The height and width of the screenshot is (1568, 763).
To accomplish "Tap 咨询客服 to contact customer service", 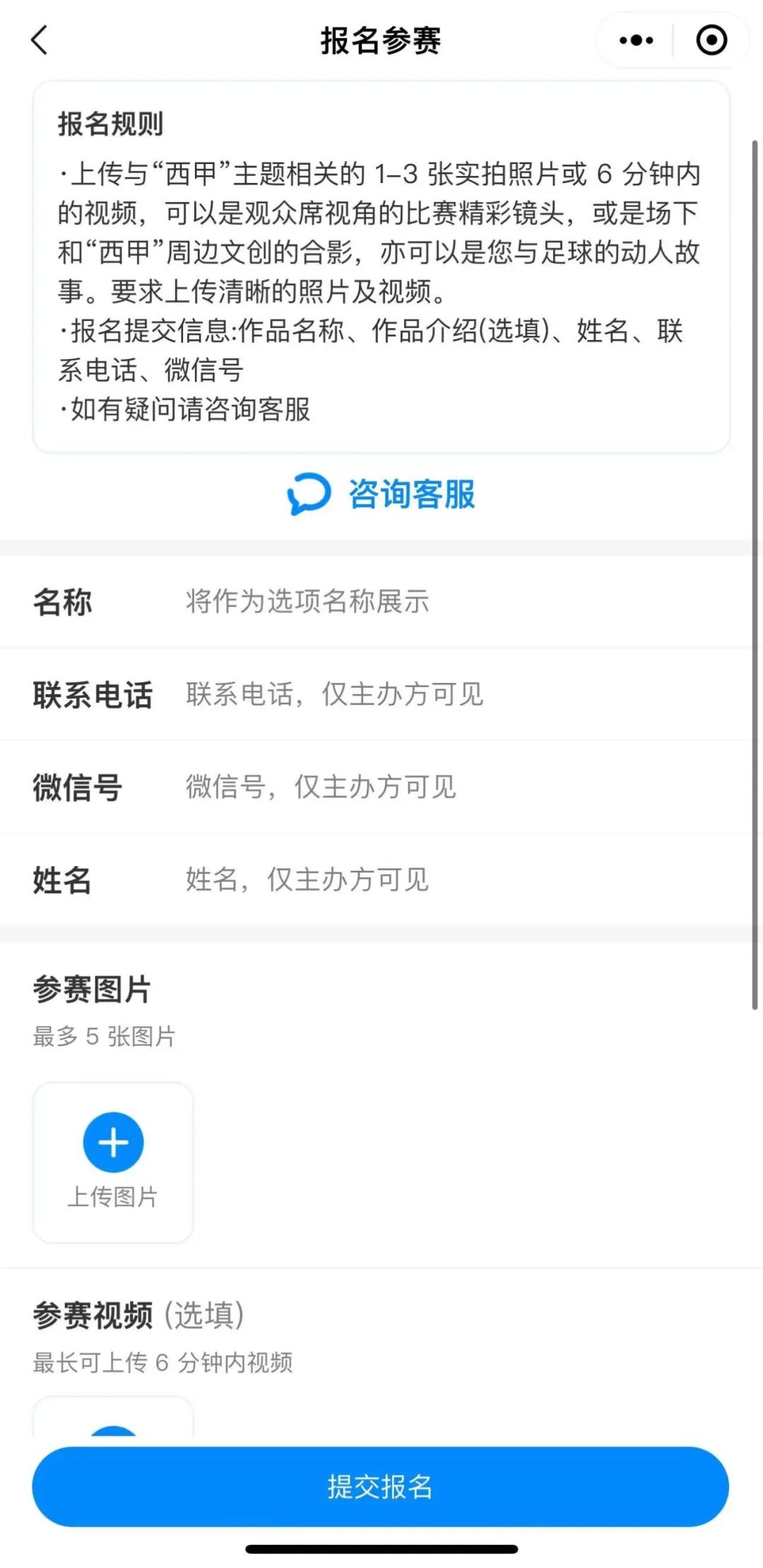I will tap(381, 494).
